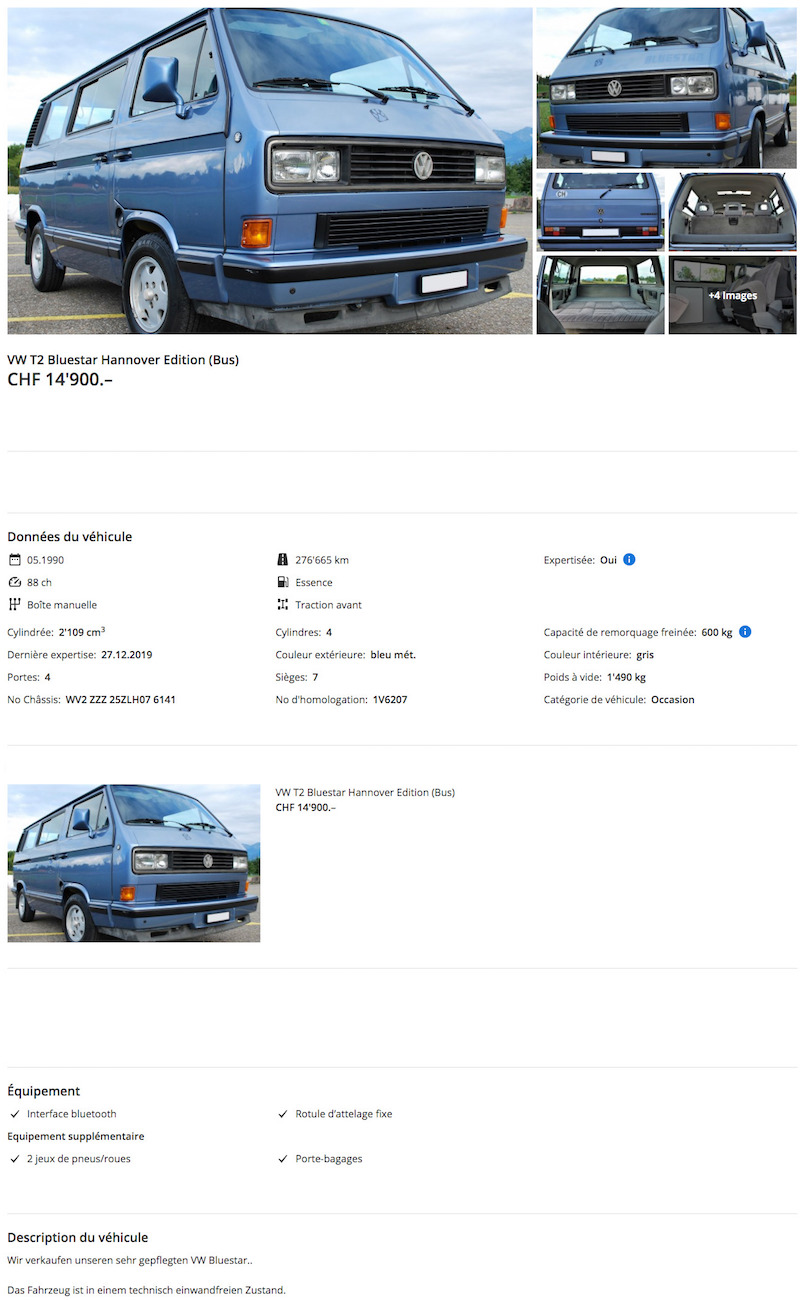Open the open trunk interior thumbnail
800x1300 pixels.
coord(732,211)
